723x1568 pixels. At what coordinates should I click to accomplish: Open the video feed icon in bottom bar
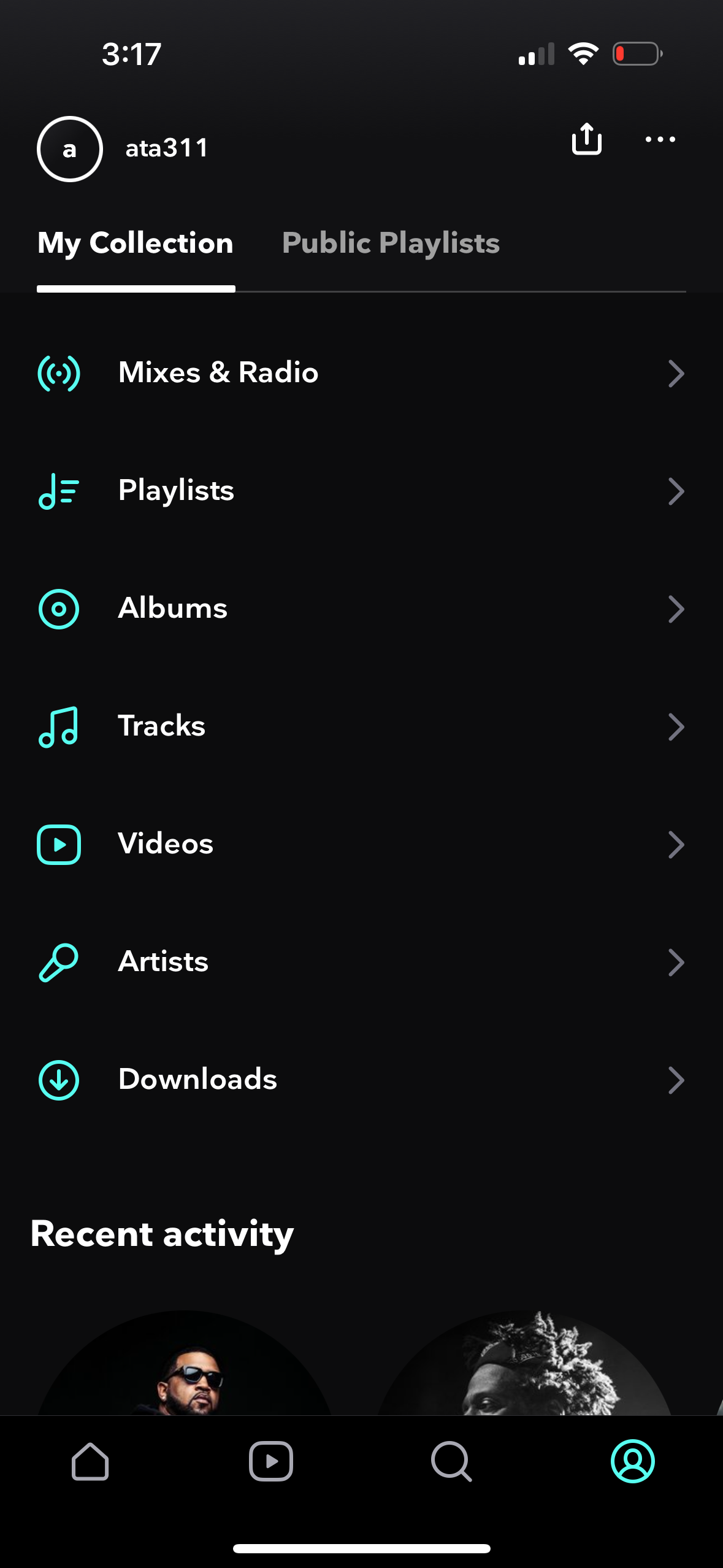(271, 1461)
